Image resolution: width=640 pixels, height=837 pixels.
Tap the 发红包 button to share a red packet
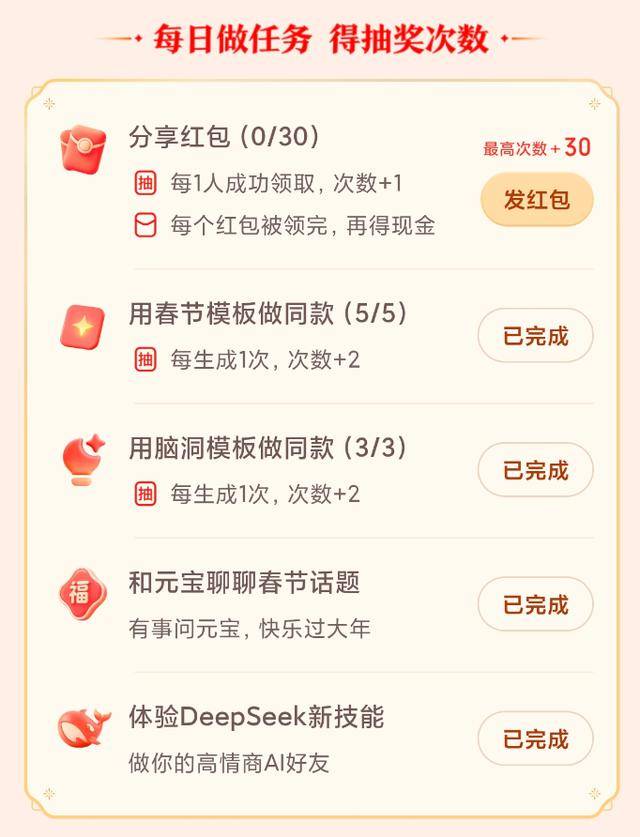536,200
